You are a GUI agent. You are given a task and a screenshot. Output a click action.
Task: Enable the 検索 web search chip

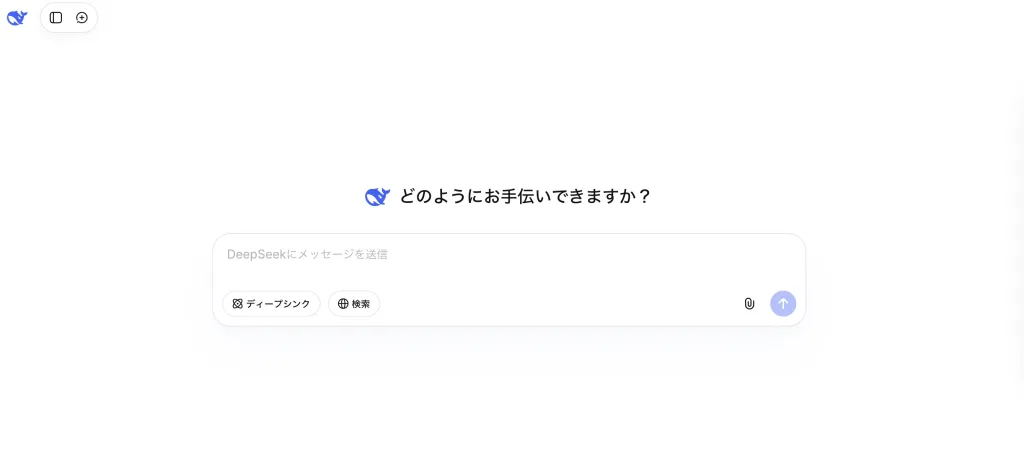[354, 304]
